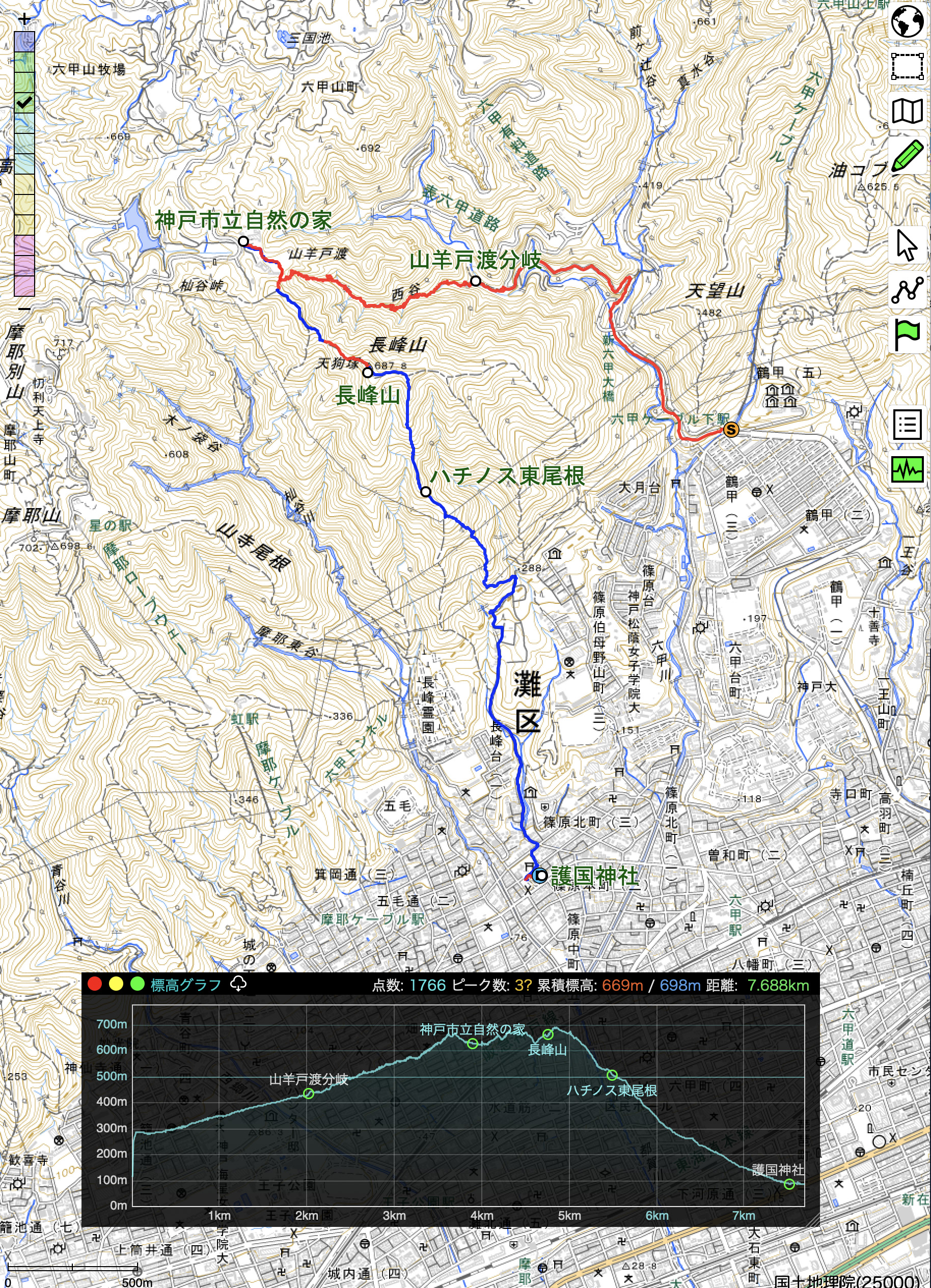Select the green flag waypoint tool

click(907, 335)
